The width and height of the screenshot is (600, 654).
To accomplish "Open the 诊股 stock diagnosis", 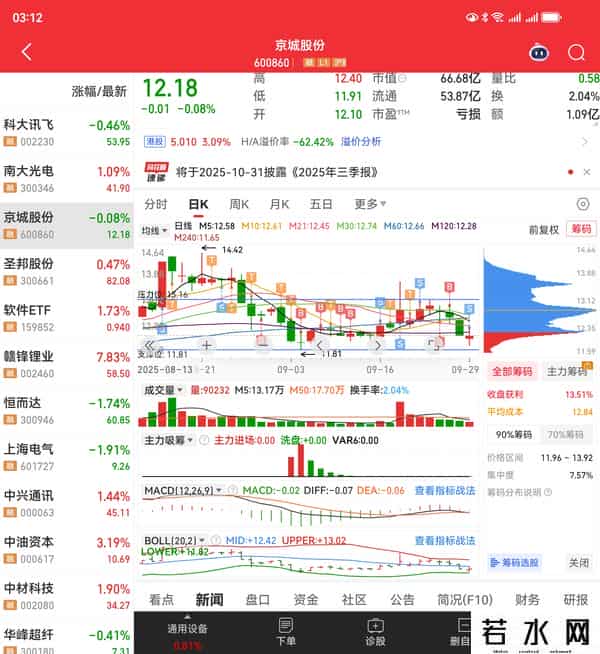I will tap(375, 632).
